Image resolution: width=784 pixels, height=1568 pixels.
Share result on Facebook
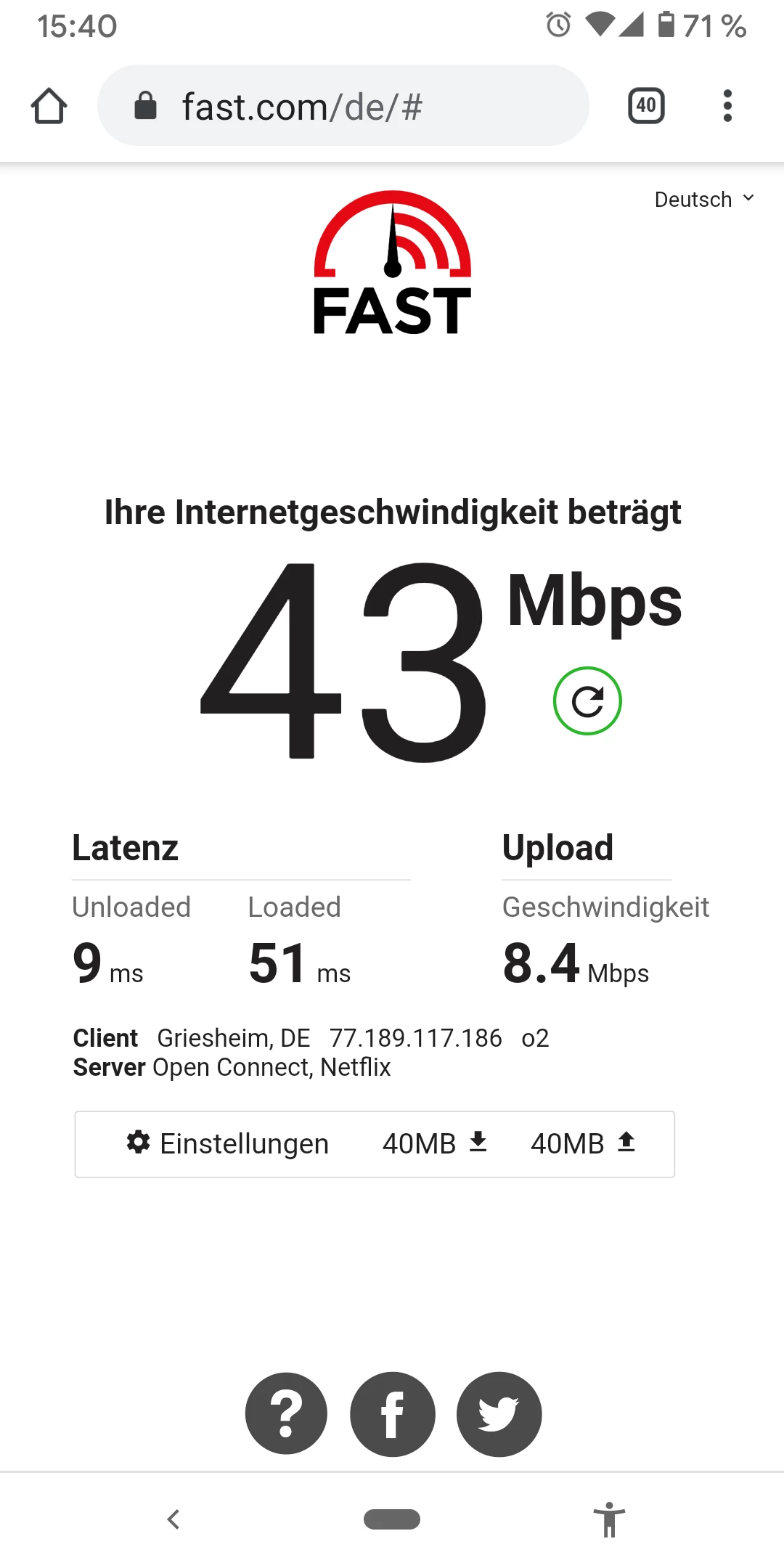pyautogui.click(x=393, y=1413)
